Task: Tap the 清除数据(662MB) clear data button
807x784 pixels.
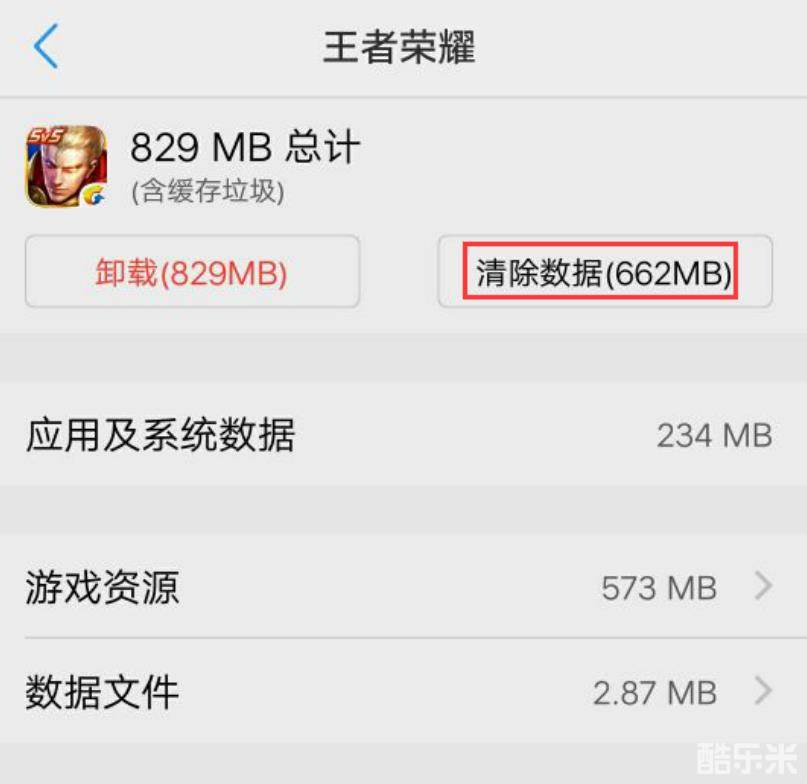Action: click(x=604, y=272)
